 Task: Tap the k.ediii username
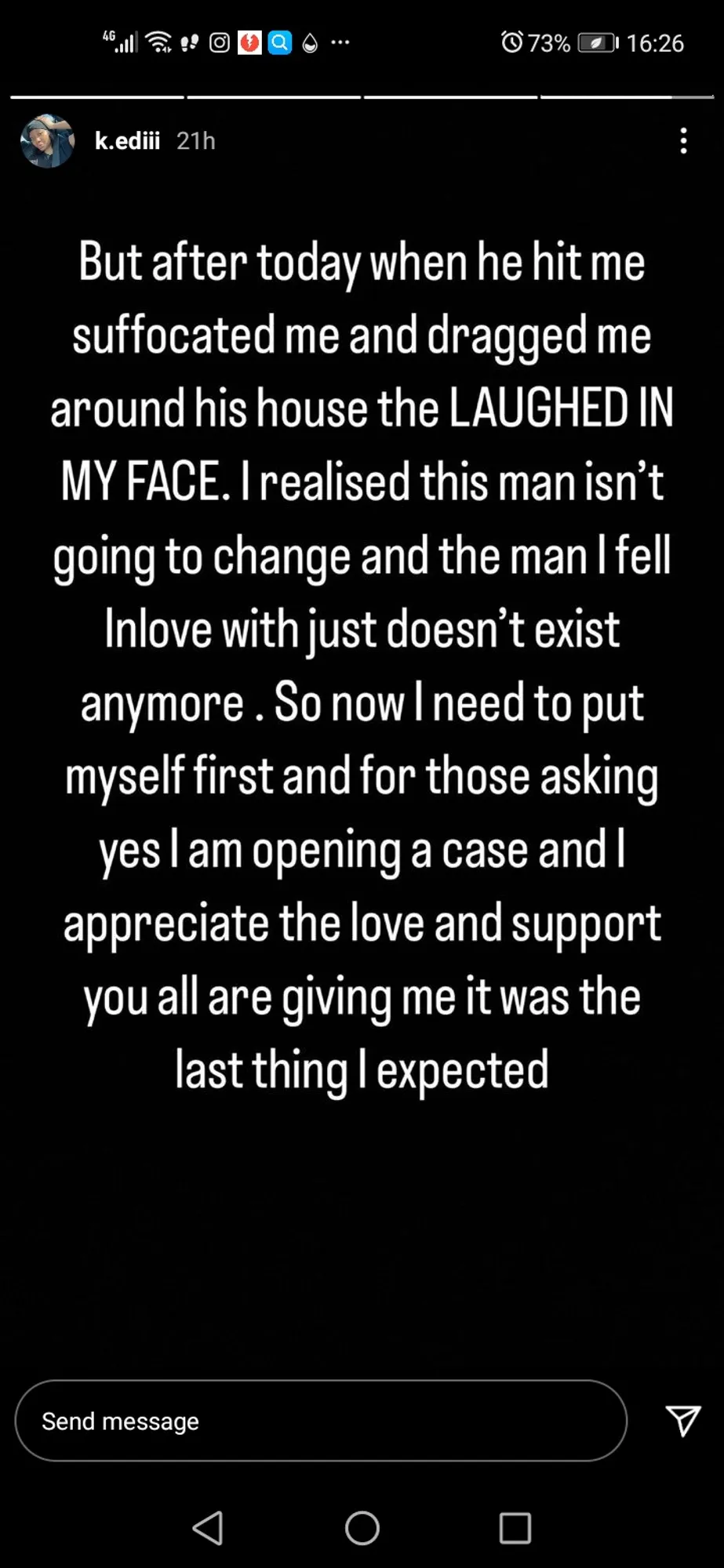click(x=127, y=141)
